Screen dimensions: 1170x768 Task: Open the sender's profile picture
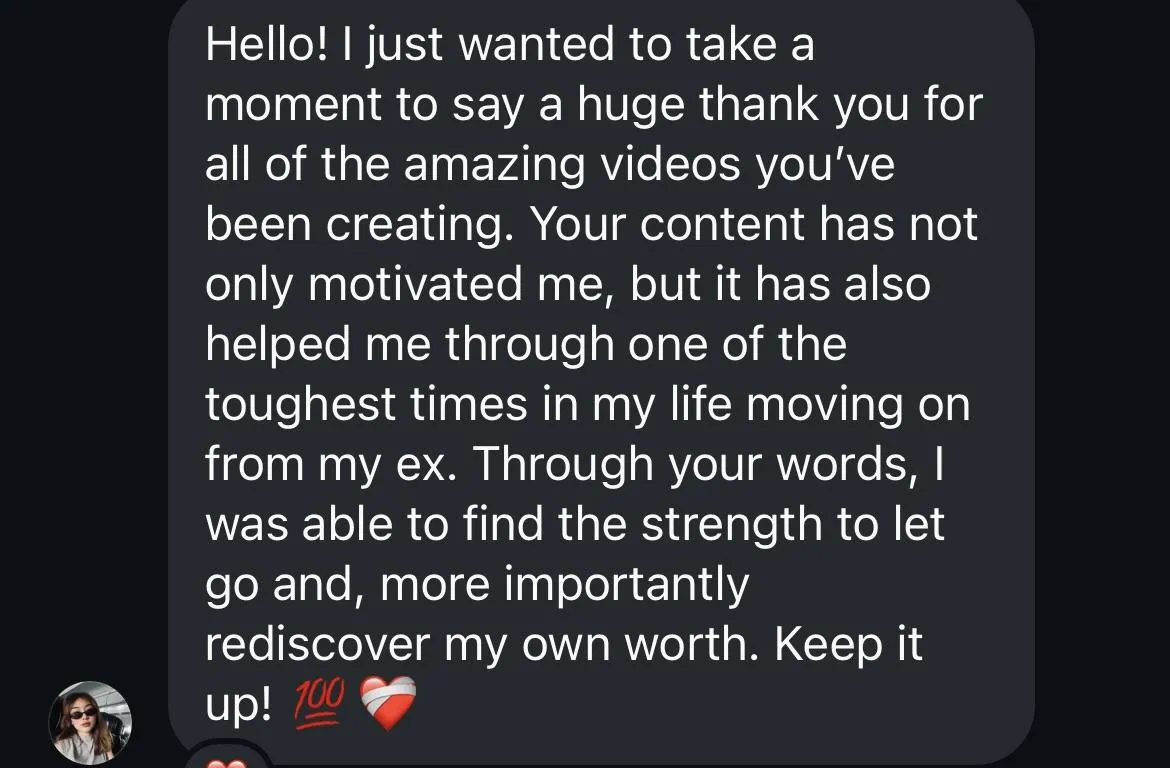point(90,722)
